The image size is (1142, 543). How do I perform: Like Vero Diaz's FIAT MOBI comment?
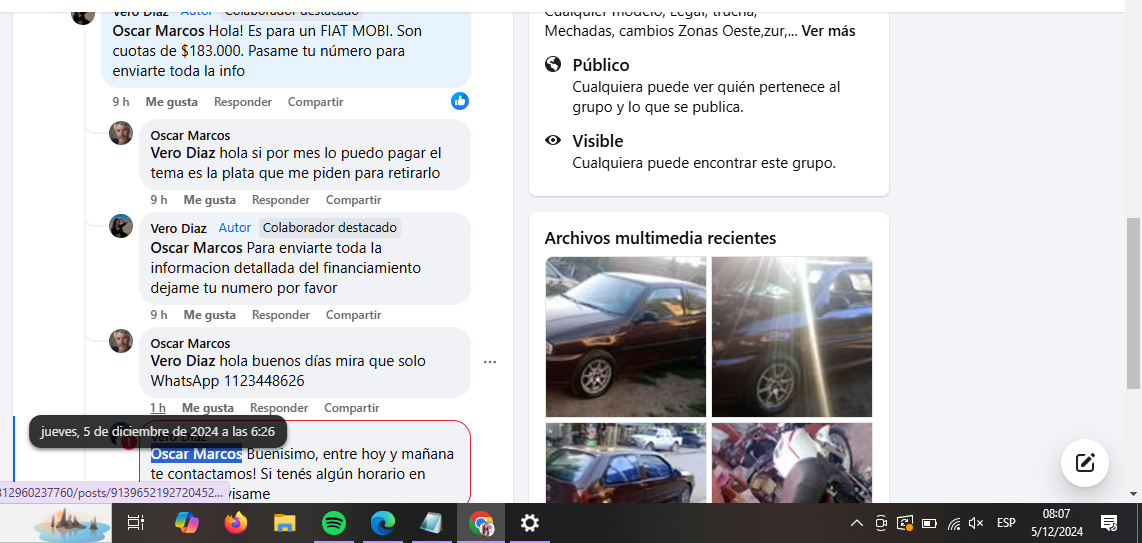171,102
